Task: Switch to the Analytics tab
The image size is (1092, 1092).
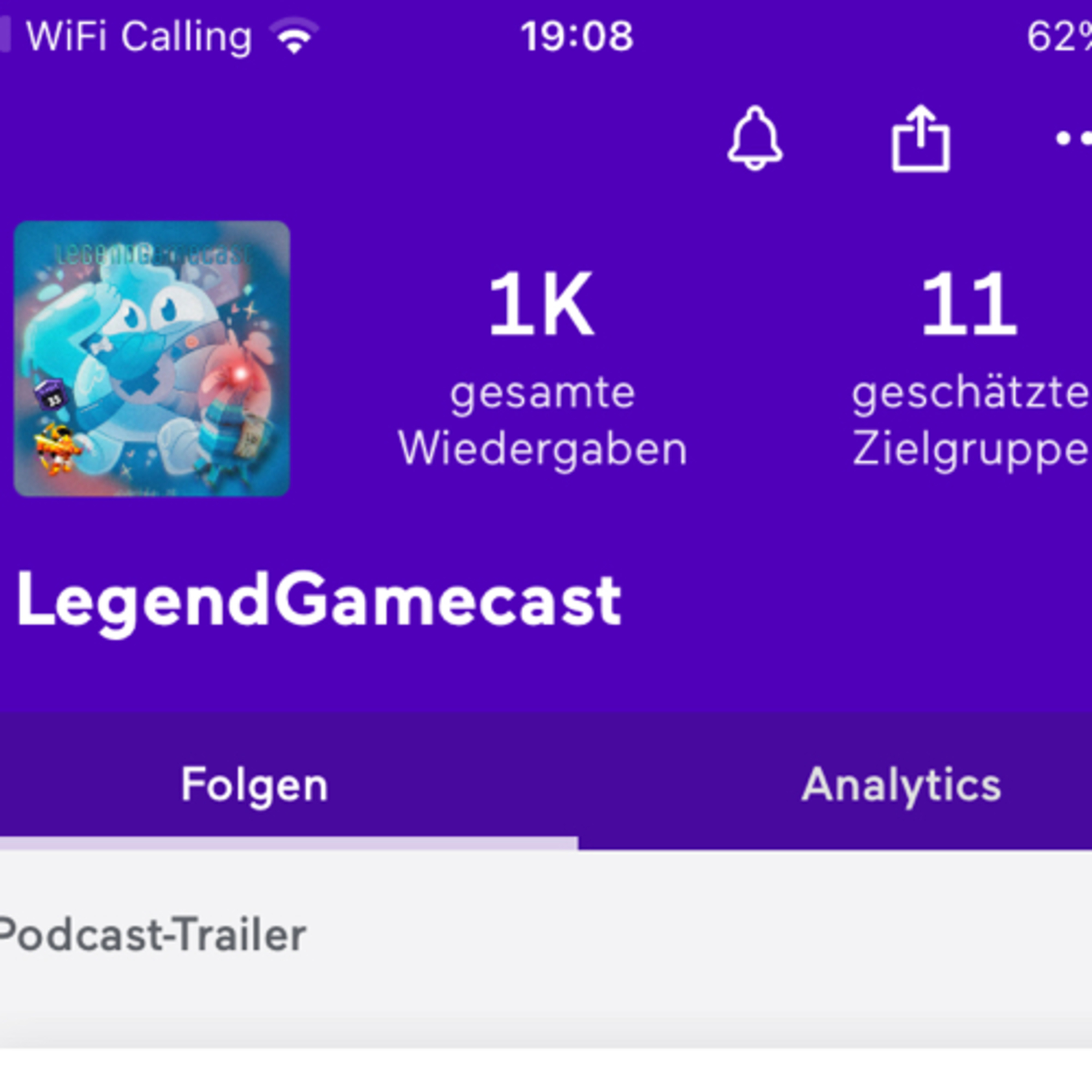Action: point(901,785)
